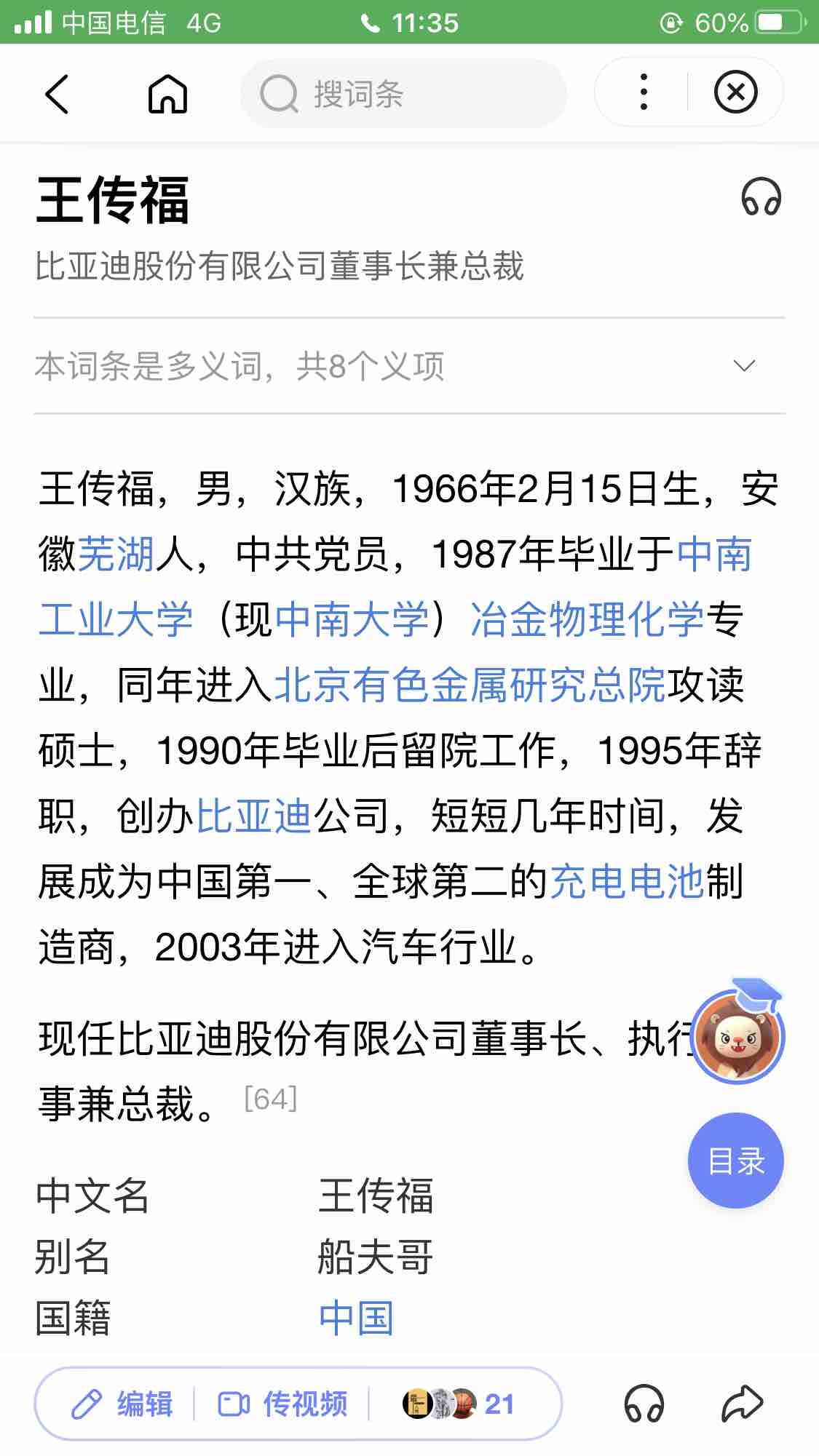Image resolution: width=819 pixels, height=1456 pixels.
Task: Open the 中南大学 link
Action: pos(352,620)
